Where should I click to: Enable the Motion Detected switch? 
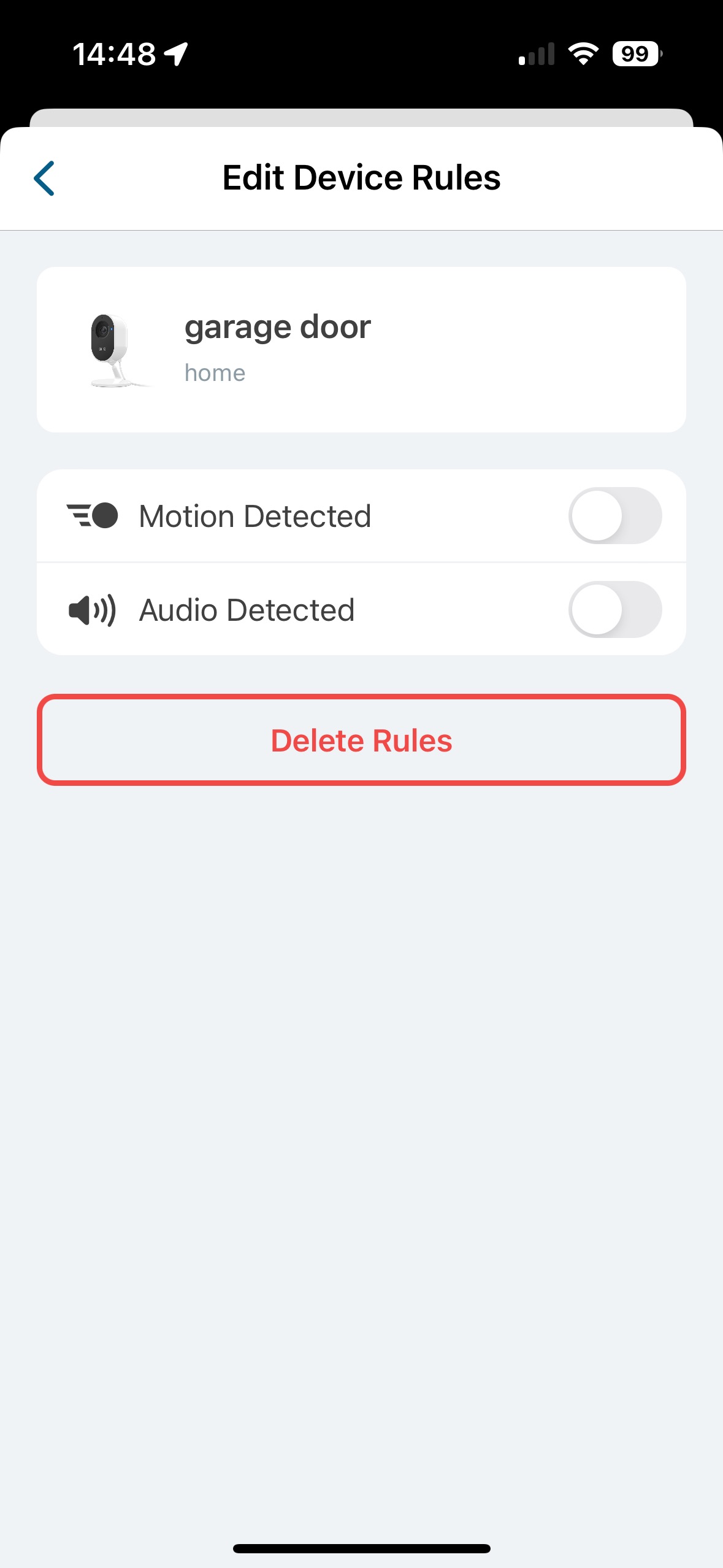(614, 516)
